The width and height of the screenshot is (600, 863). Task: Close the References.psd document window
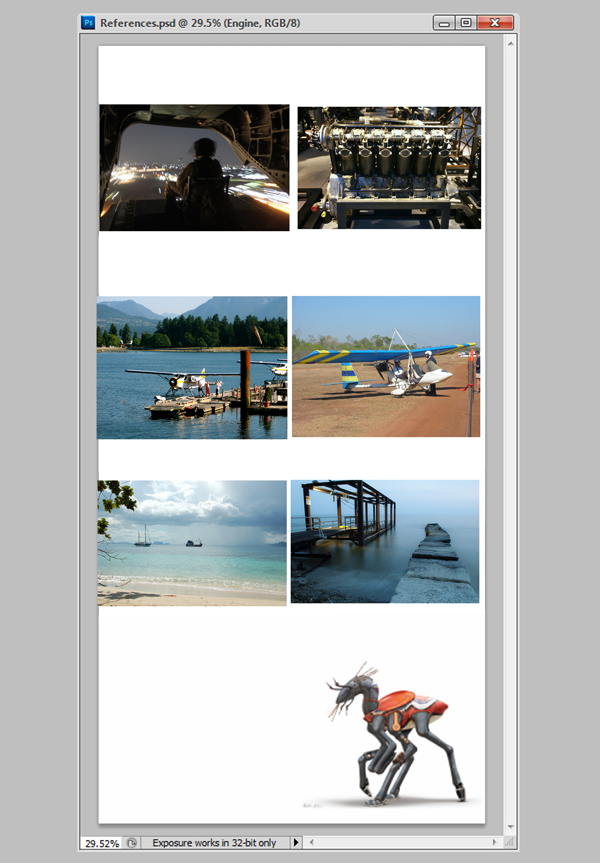point(496,22)
